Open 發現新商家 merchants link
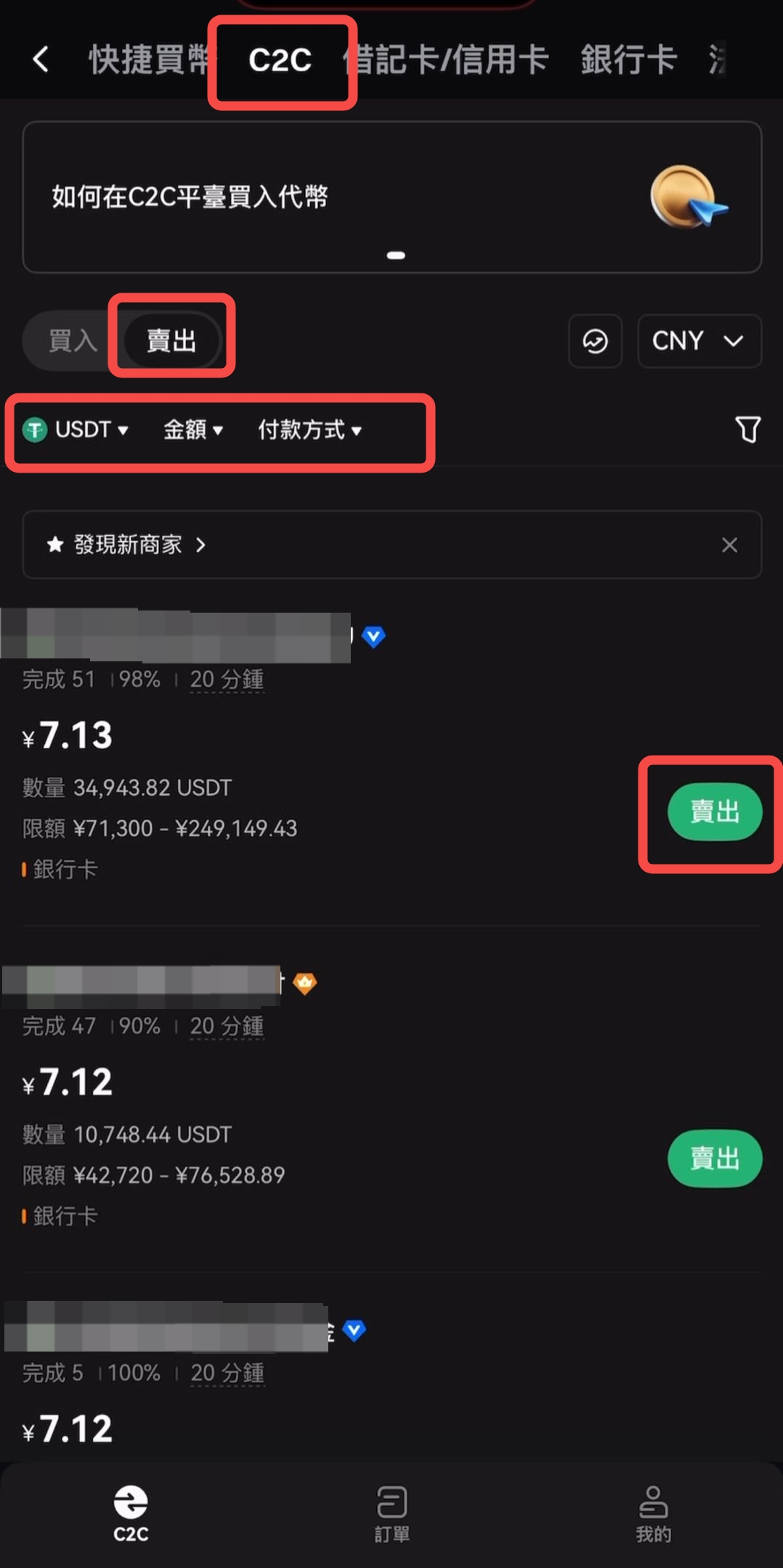This screenshot has width=783, height=1568. (127, 544)
